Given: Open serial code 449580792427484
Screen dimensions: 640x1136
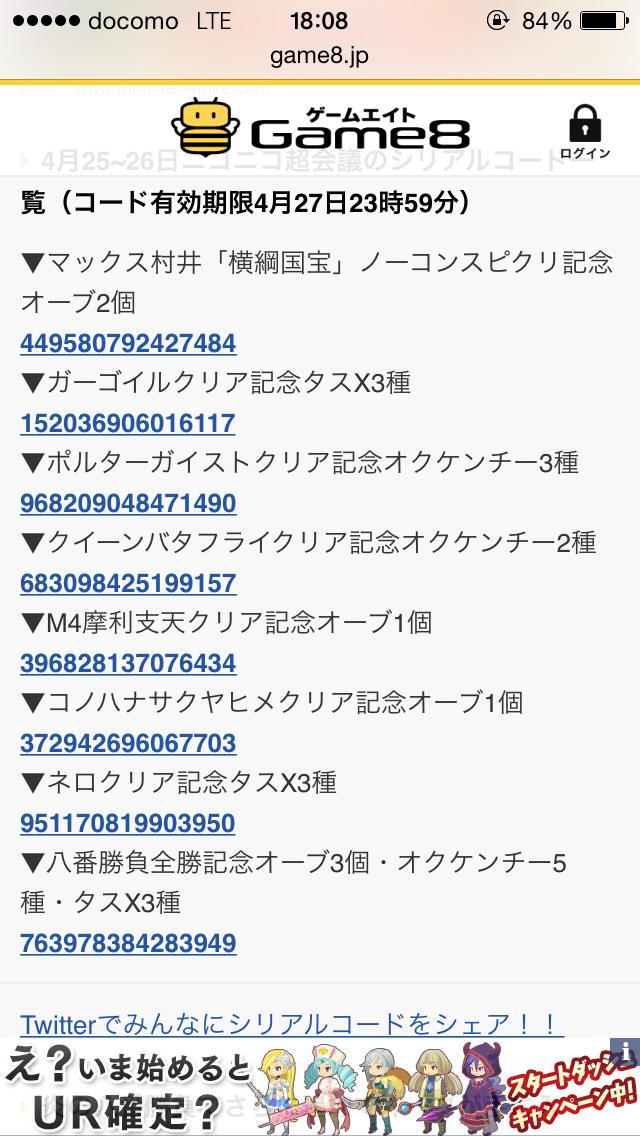Looking at the screenshot, I should 128,344.
